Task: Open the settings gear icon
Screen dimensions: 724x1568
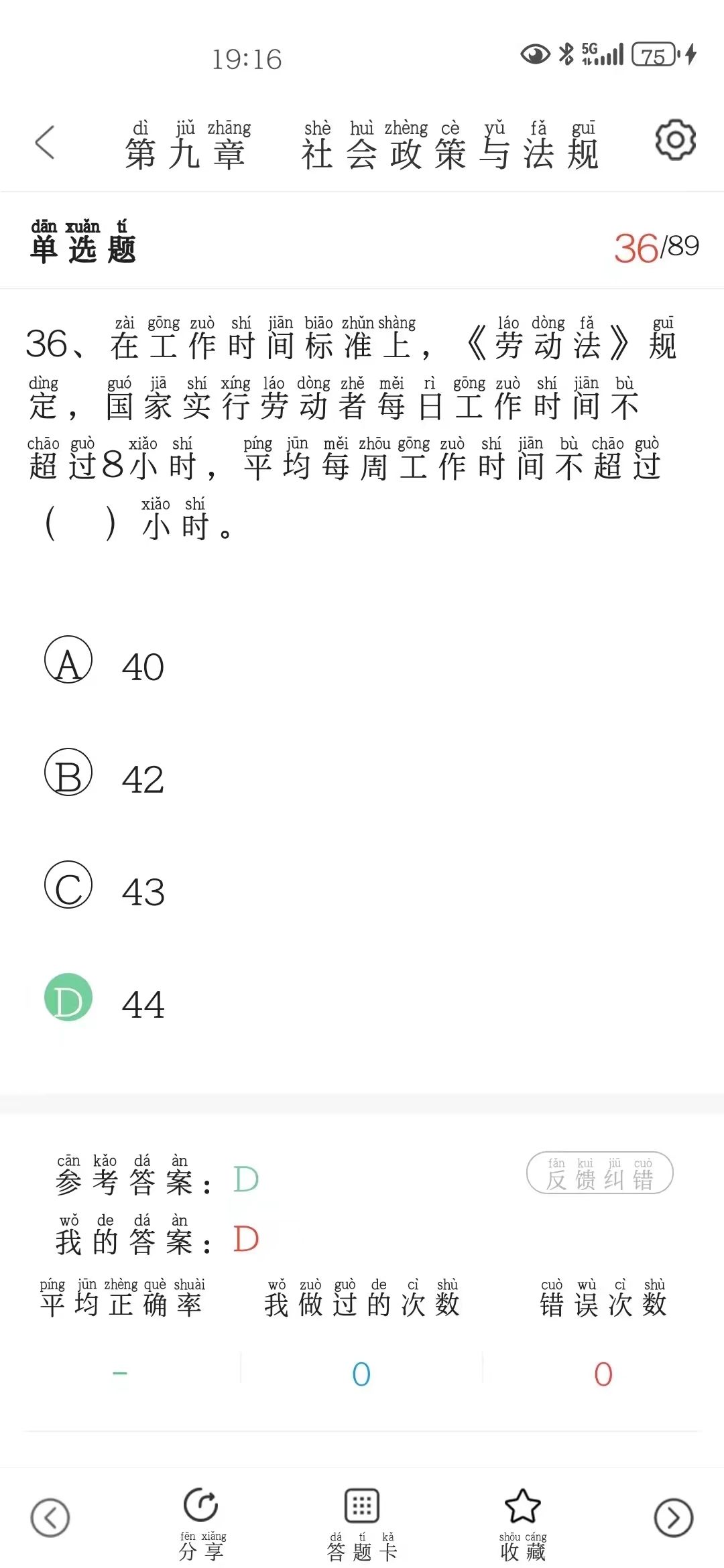Action: click(675, 140)
